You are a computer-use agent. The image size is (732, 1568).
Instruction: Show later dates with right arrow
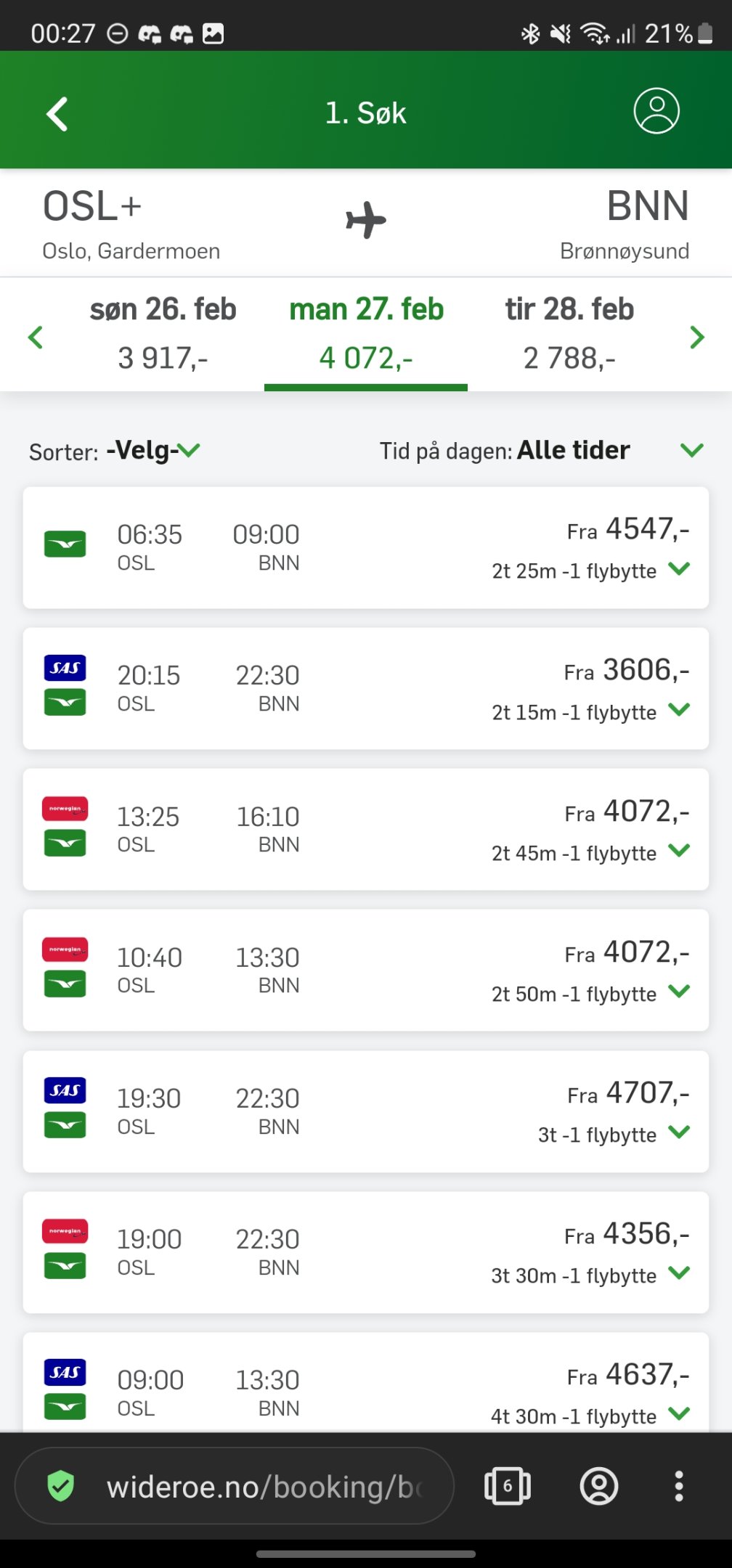coord(697,337)
